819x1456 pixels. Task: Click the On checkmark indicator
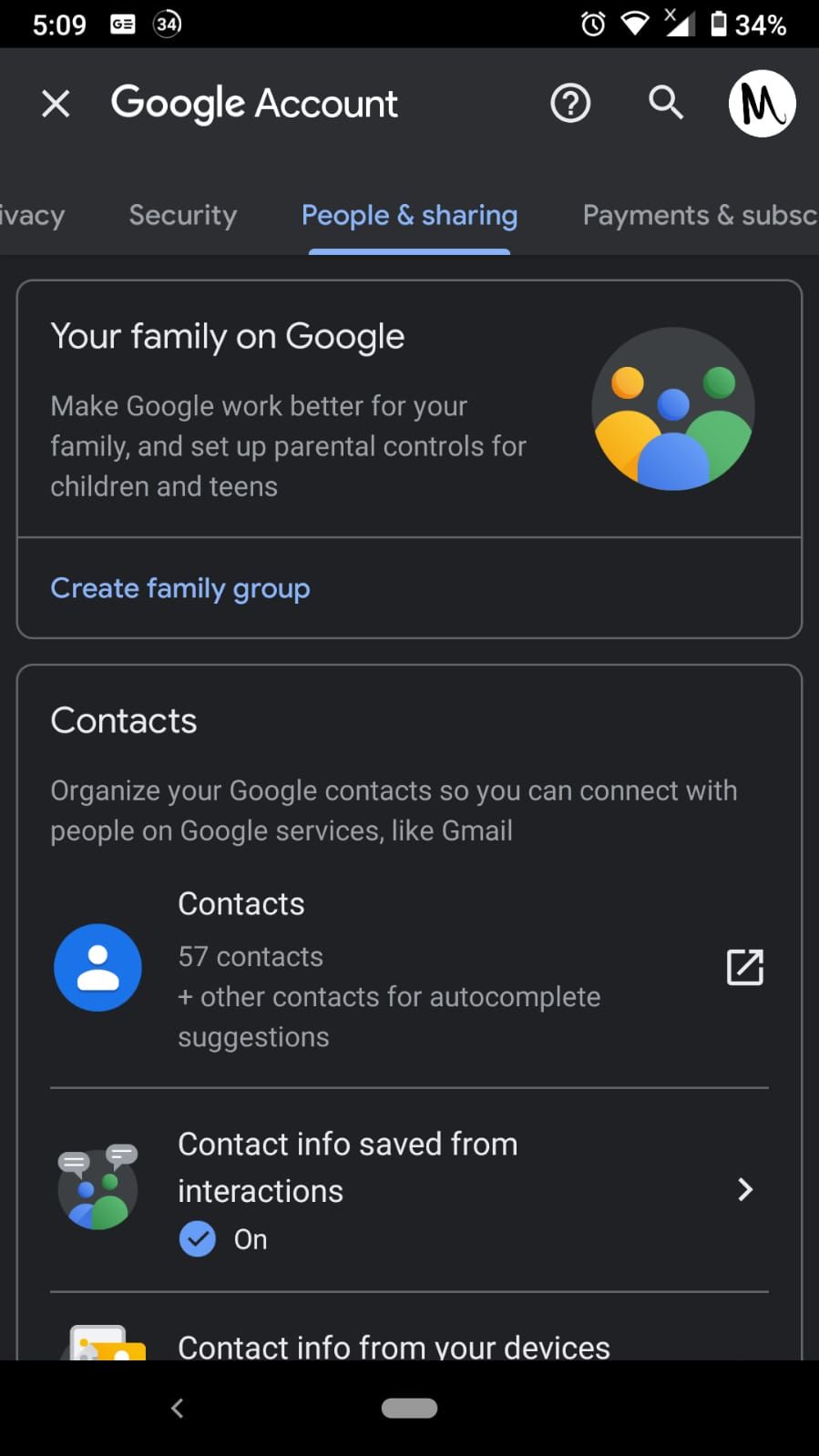pos(197,1238)
